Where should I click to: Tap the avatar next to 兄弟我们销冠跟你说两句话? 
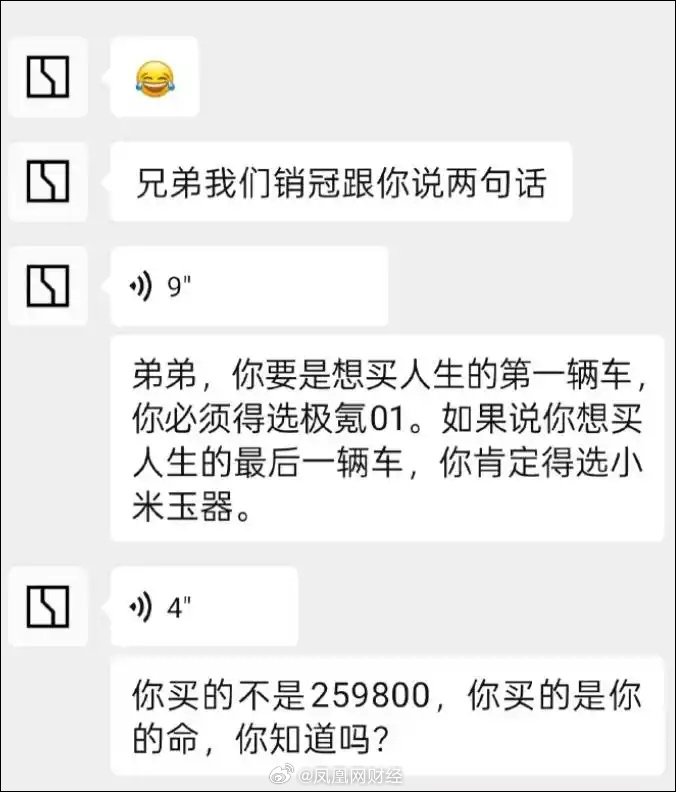(x=47, y=181)
